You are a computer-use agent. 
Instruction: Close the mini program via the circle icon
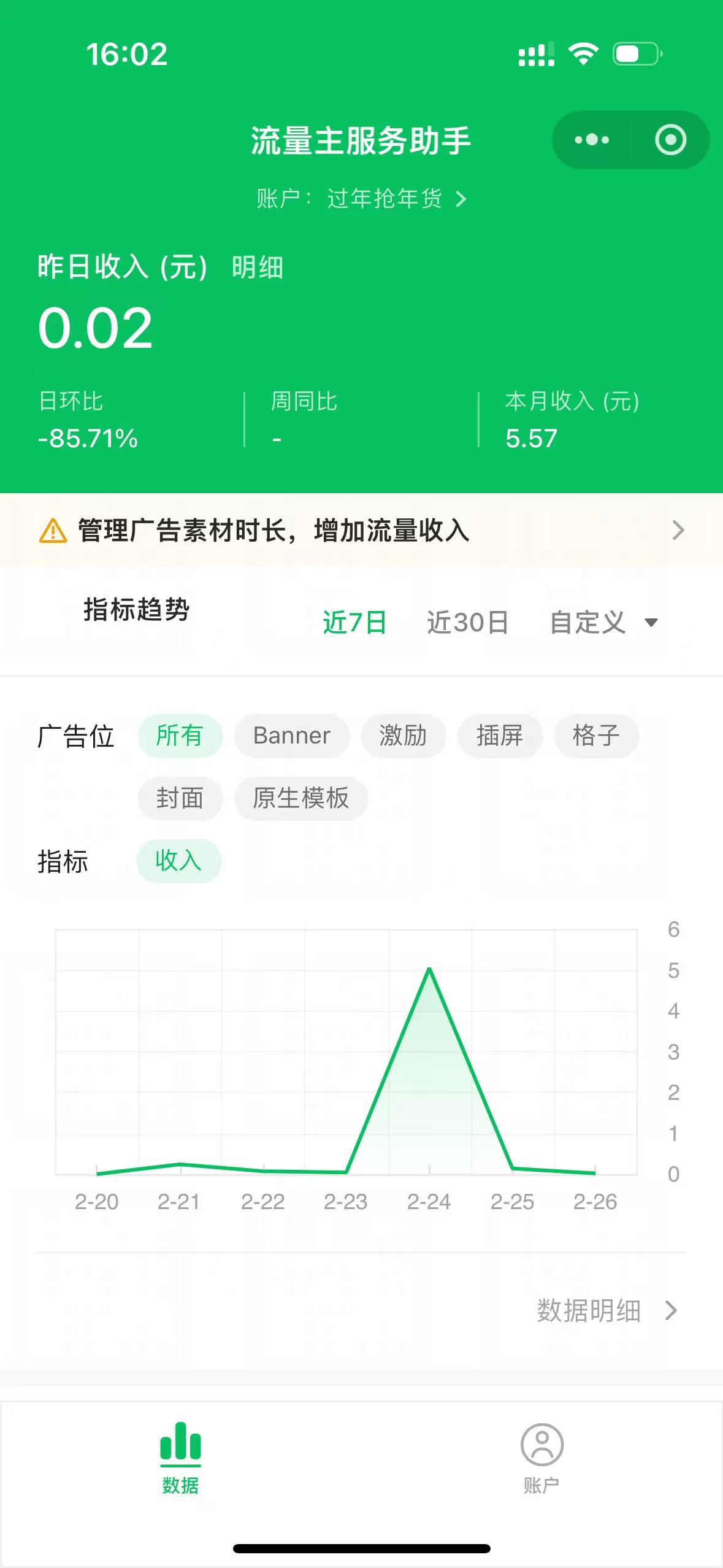(x=670, y=140)
